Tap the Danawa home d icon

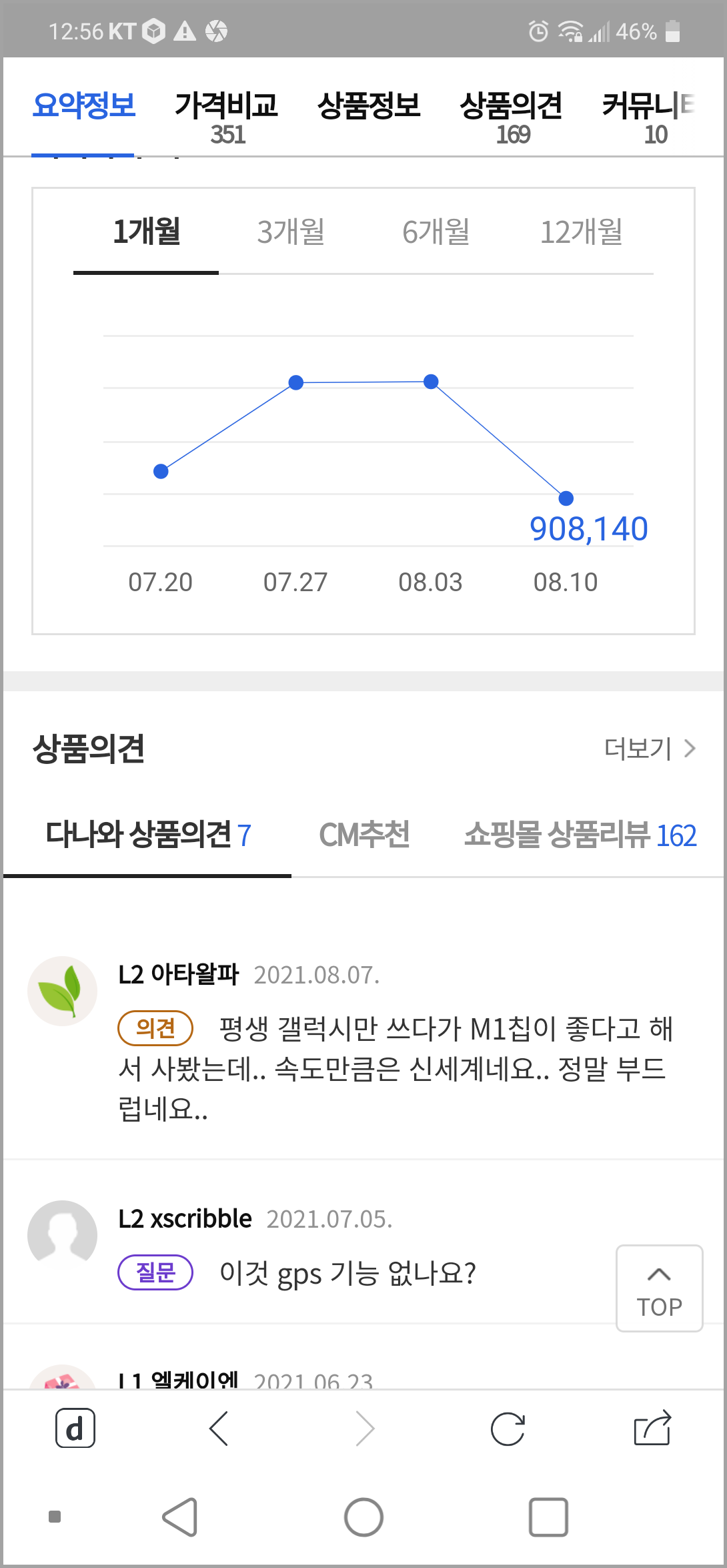(75, 1428)
